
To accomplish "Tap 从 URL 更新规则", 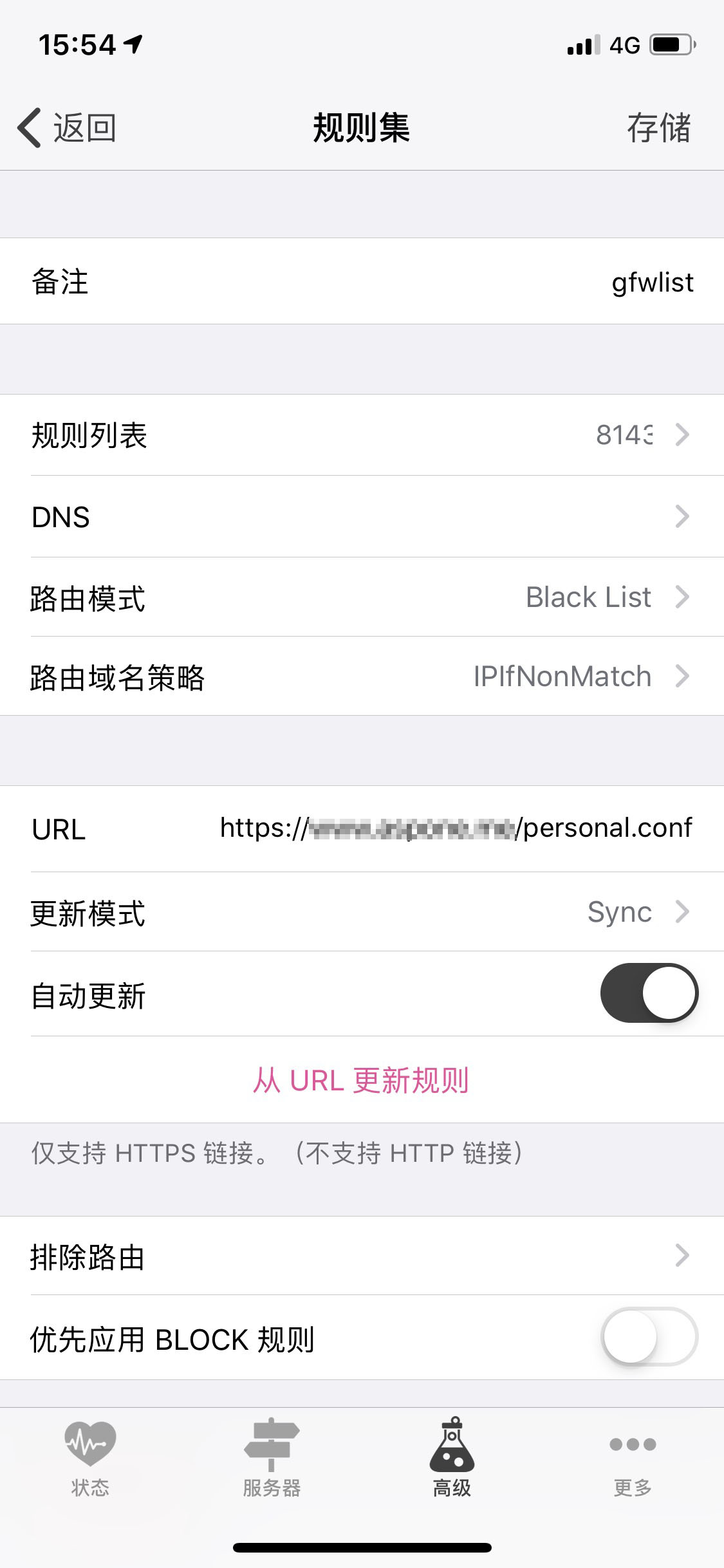I will tap(362, 1080).
